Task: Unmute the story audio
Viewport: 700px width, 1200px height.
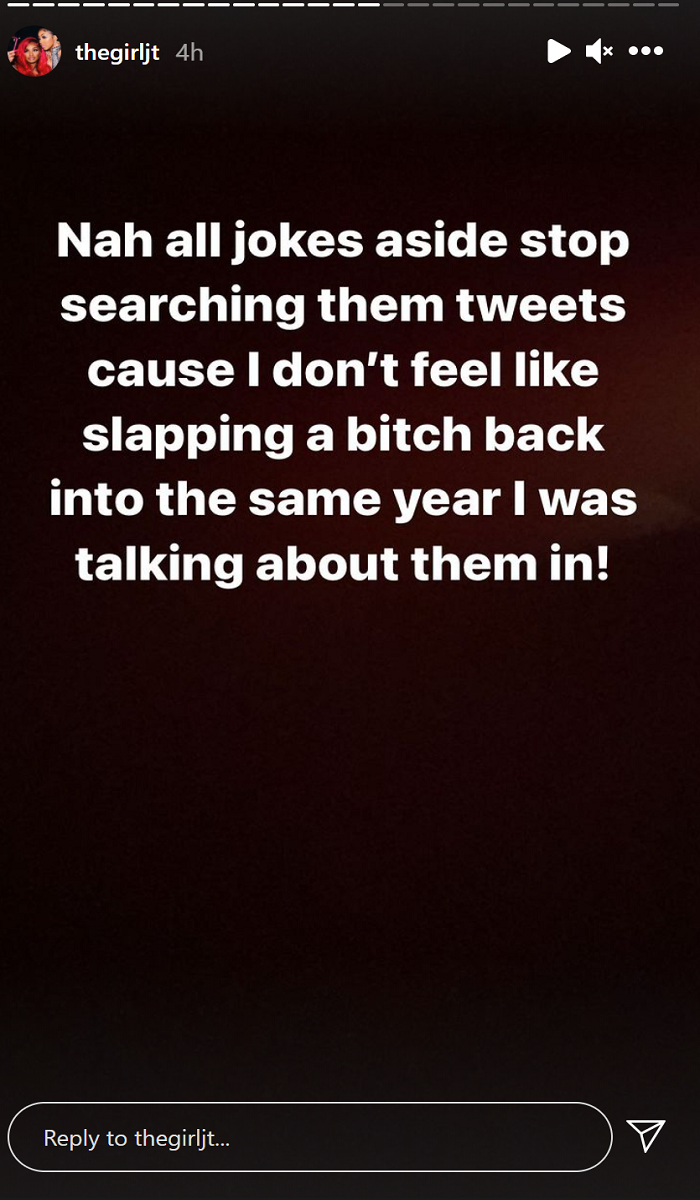Action: [599, 51]
